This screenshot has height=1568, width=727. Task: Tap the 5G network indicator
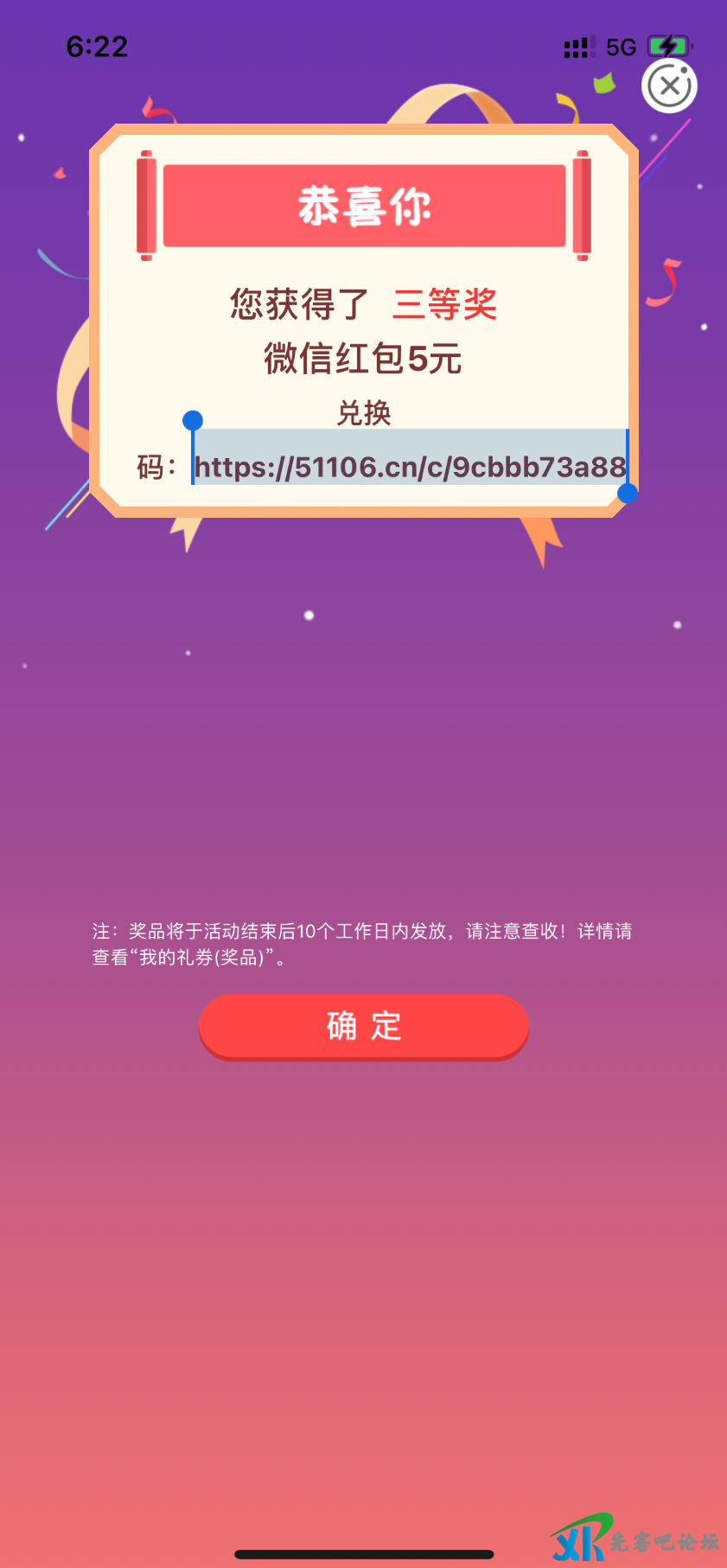(622, 48)
